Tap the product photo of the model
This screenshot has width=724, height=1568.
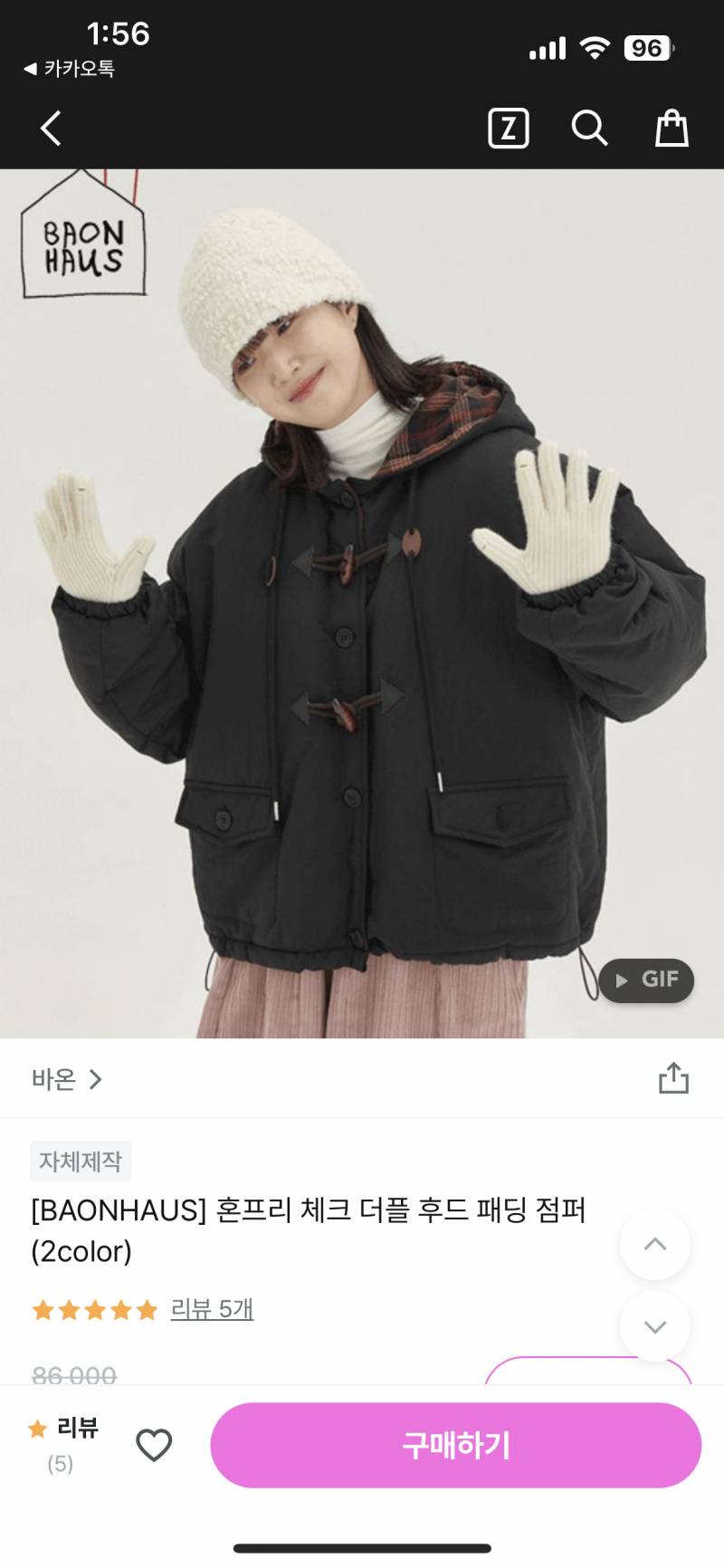tap(362, 598)
